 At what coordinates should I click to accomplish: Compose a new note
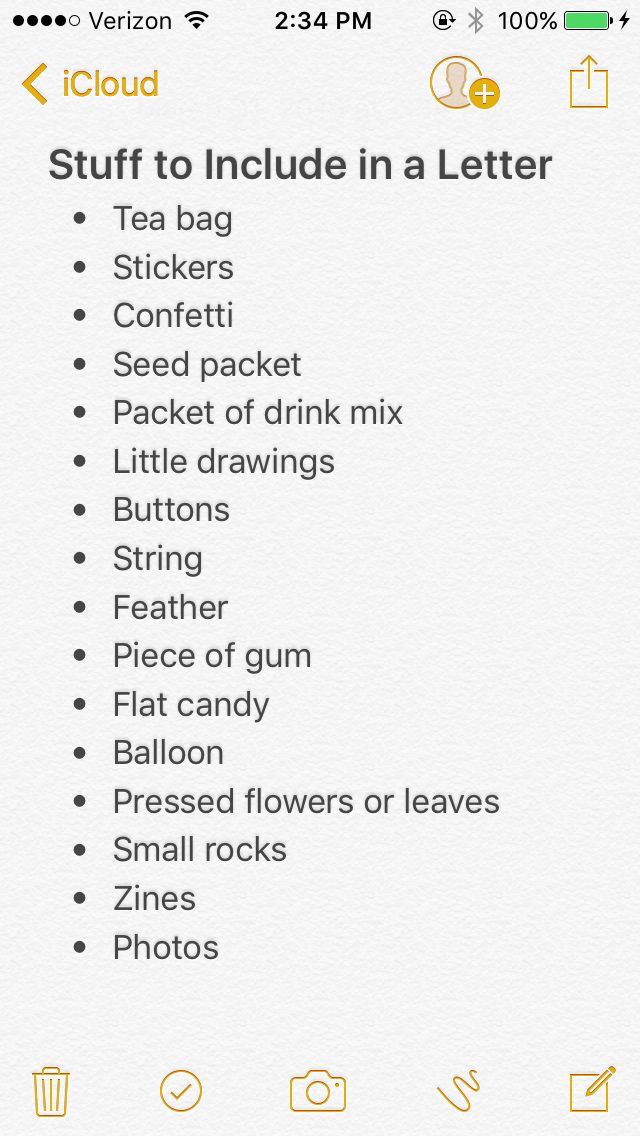click(590, 1090)
